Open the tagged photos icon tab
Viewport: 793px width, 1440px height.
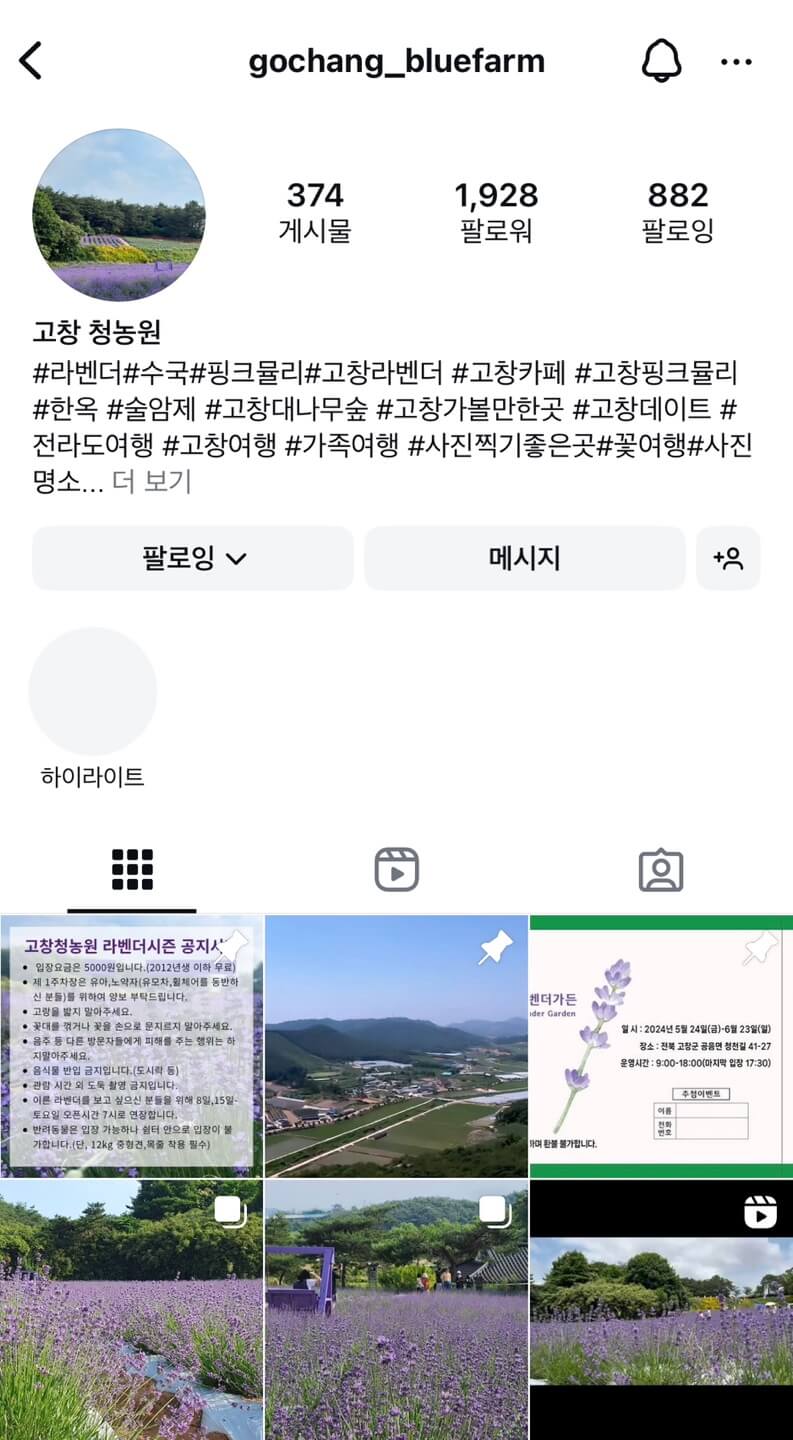tap(661, 869)
